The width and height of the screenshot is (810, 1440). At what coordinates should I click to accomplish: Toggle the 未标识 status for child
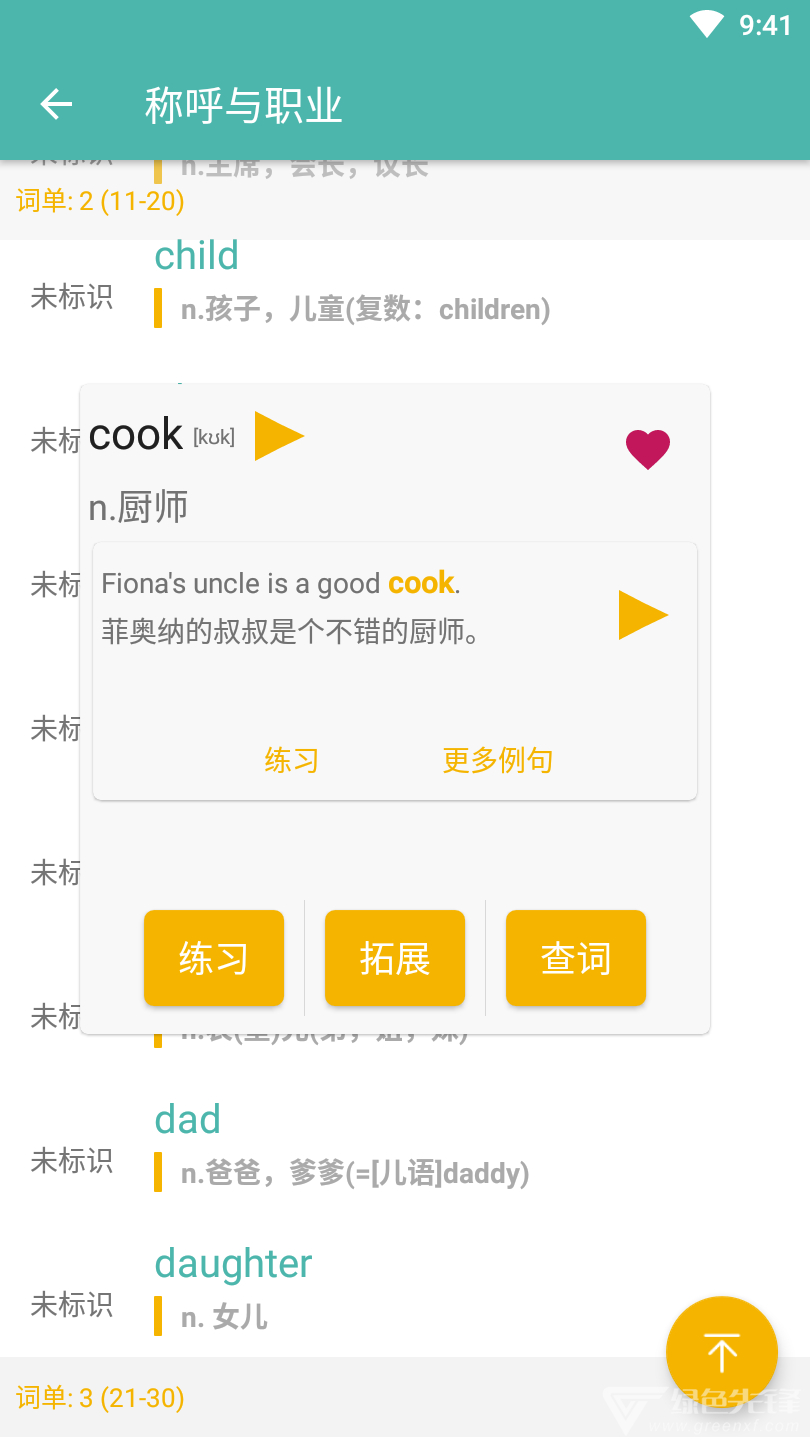71,298
